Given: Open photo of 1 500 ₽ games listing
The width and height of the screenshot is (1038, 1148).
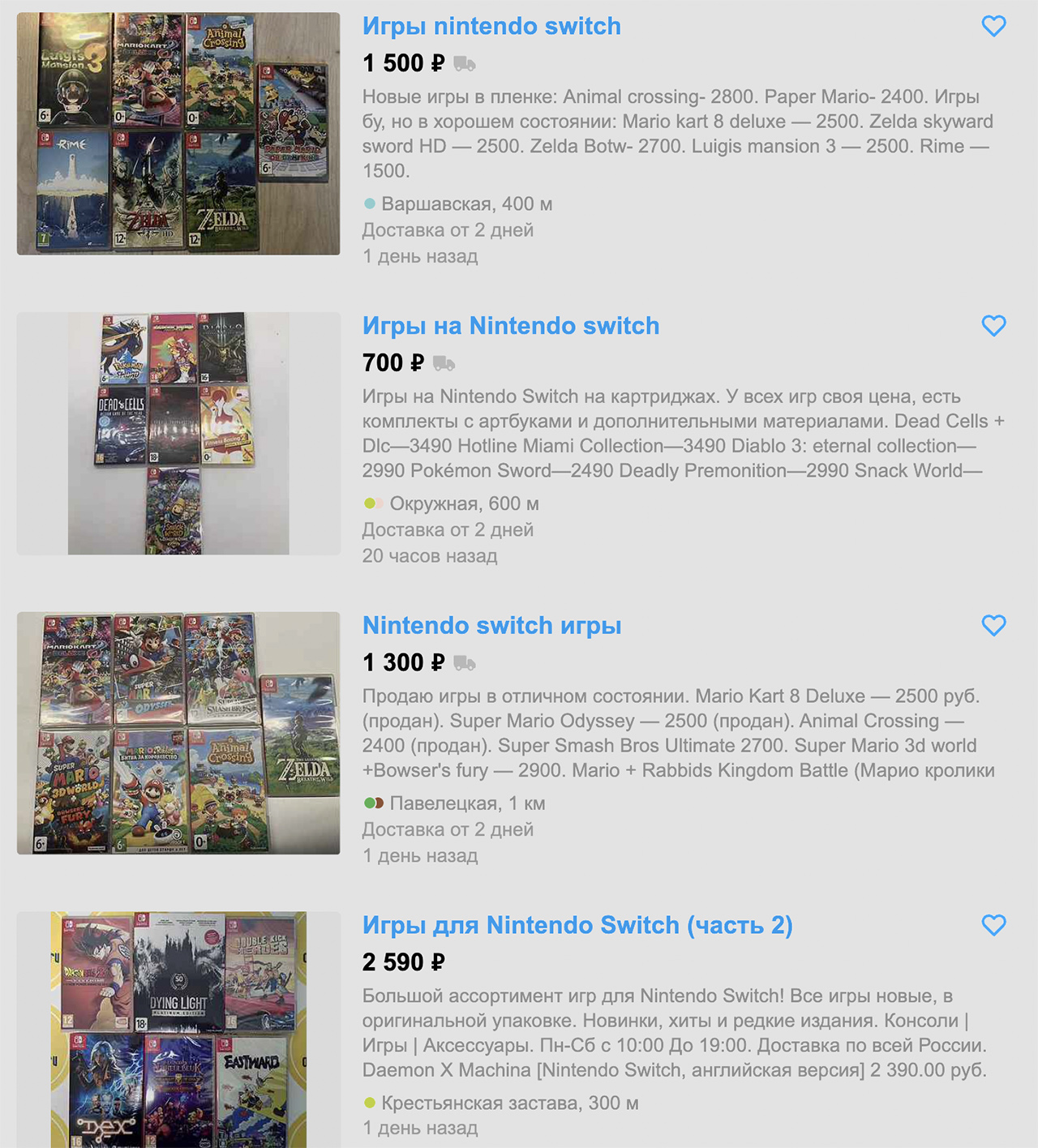Looking at the screenshot, I should (x=178, y=134).
